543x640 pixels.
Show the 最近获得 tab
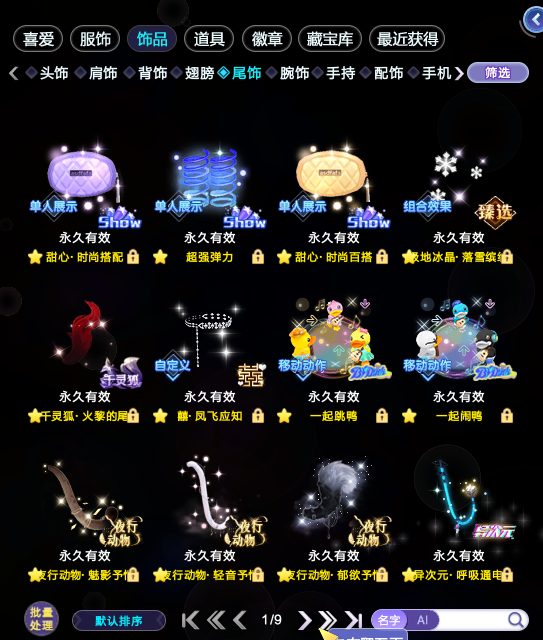pyautogui.click(x=407, y=39)
